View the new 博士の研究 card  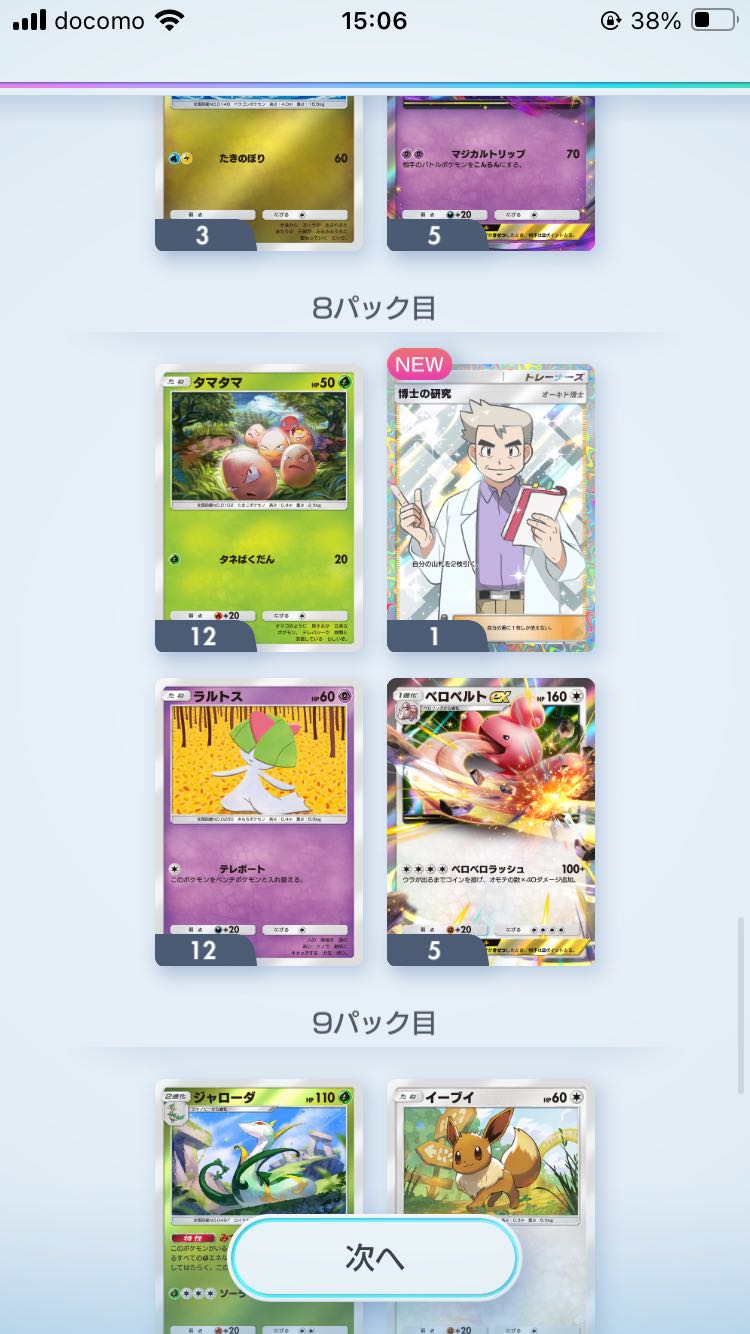(491, 507)
